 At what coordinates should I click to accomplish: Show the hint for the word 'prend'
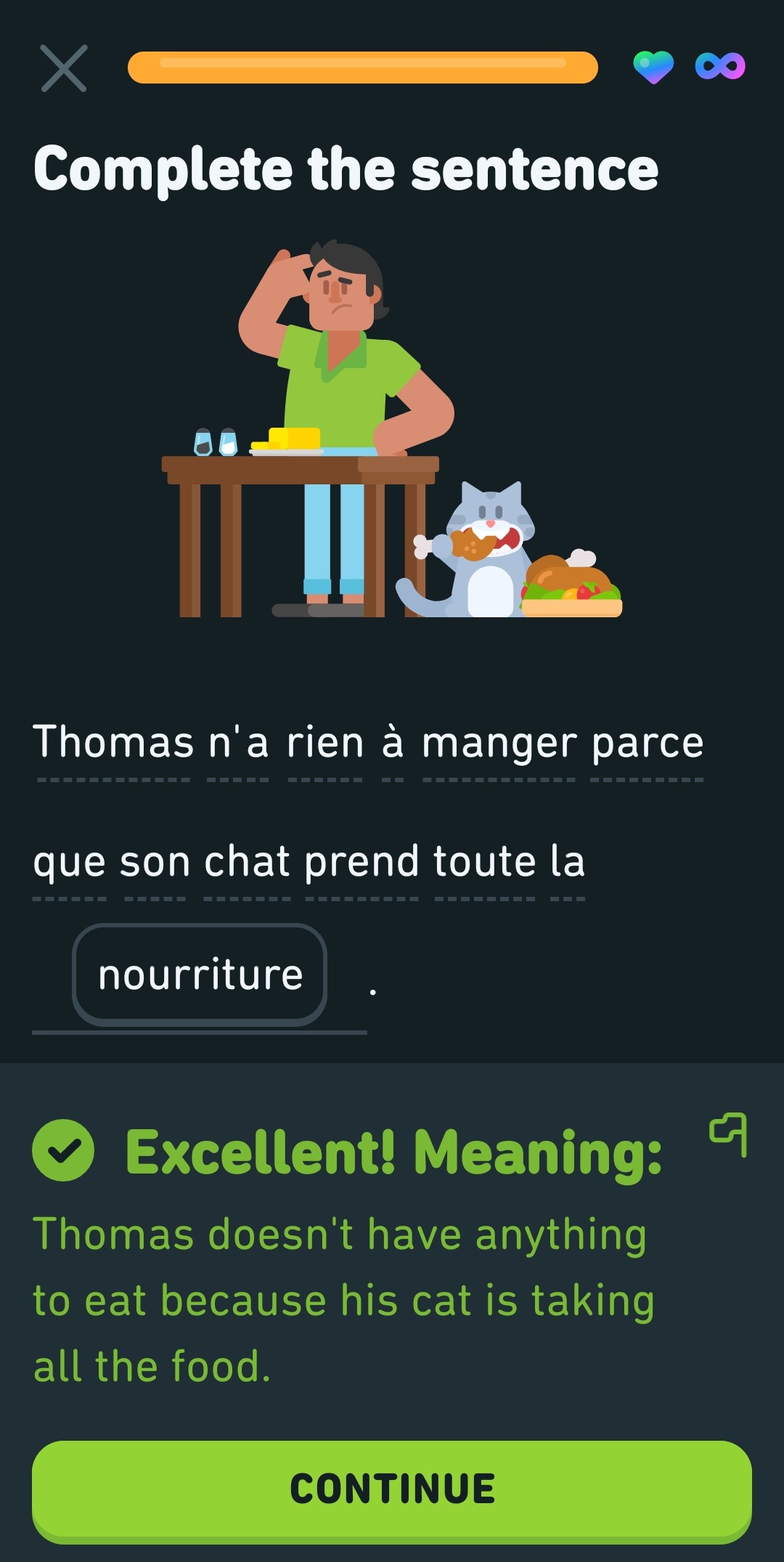click(362, 862)
